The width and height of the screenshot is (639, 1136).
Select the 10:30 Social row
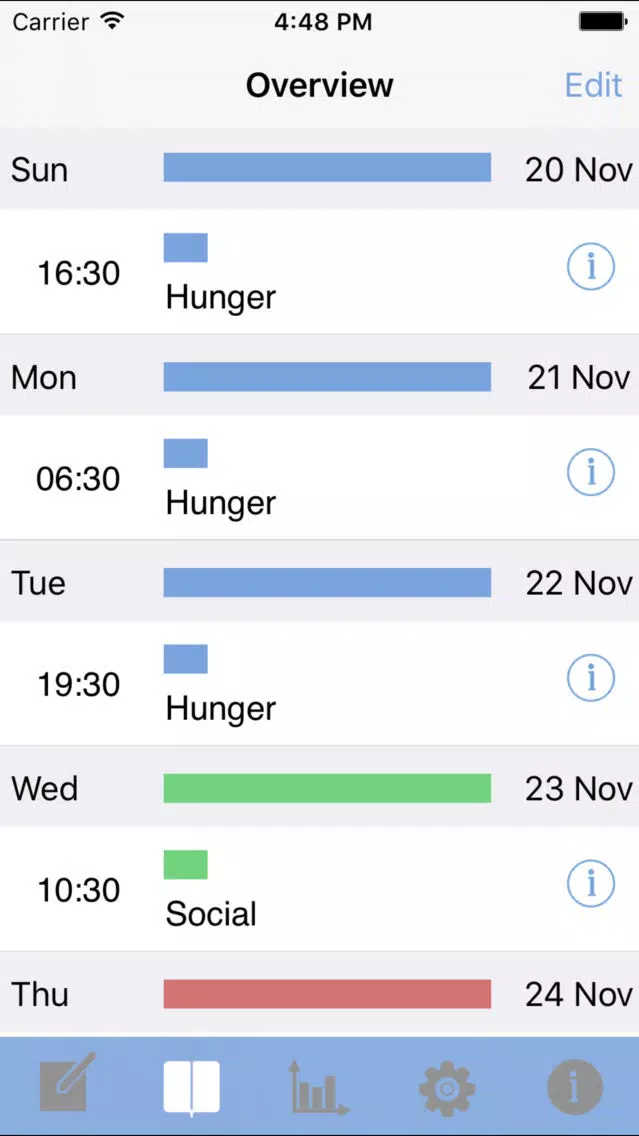320,889
